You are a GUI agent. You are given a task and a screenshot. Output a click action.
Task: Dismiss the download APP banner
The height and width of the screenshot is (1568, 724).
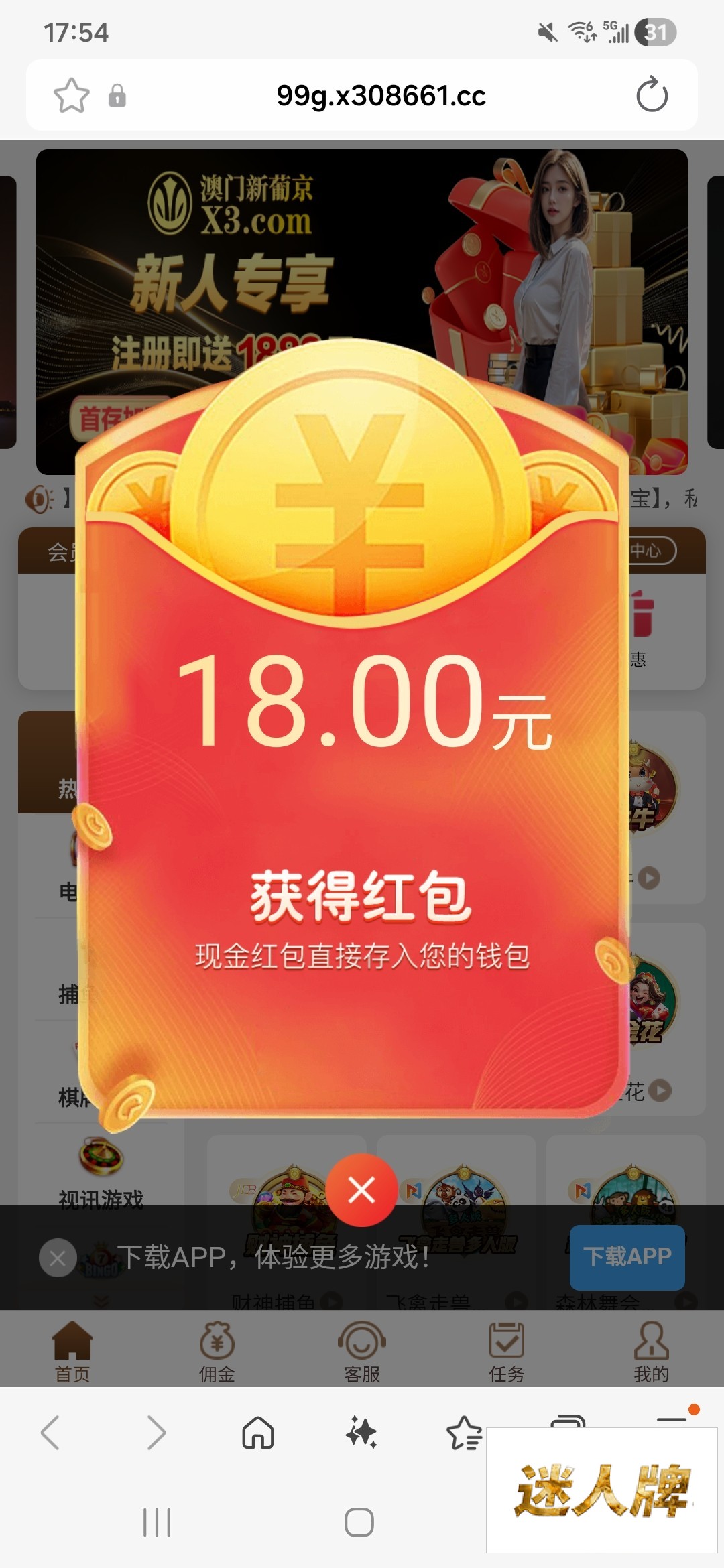click(x=58, y=1258)
